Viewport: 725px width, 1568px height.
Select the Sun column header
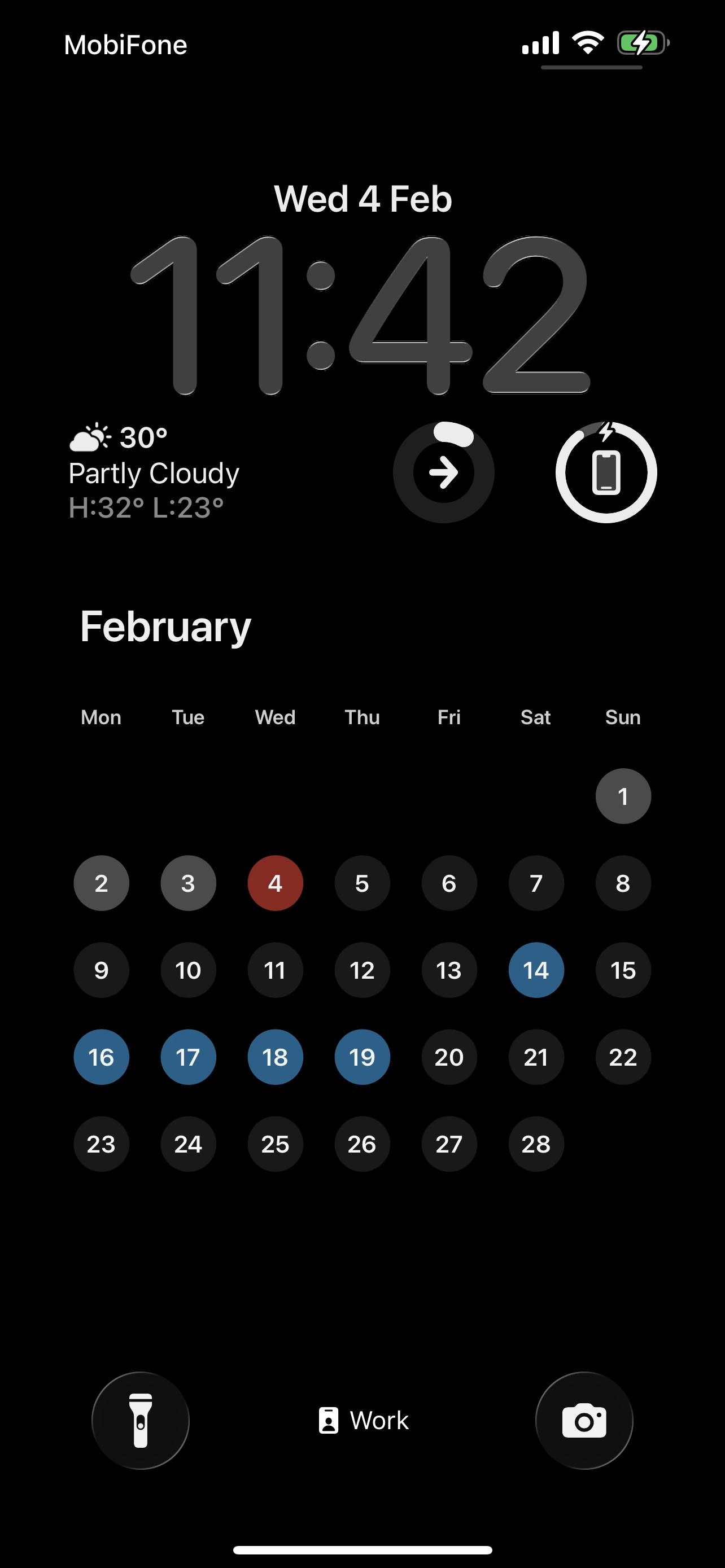click(623, 717)
